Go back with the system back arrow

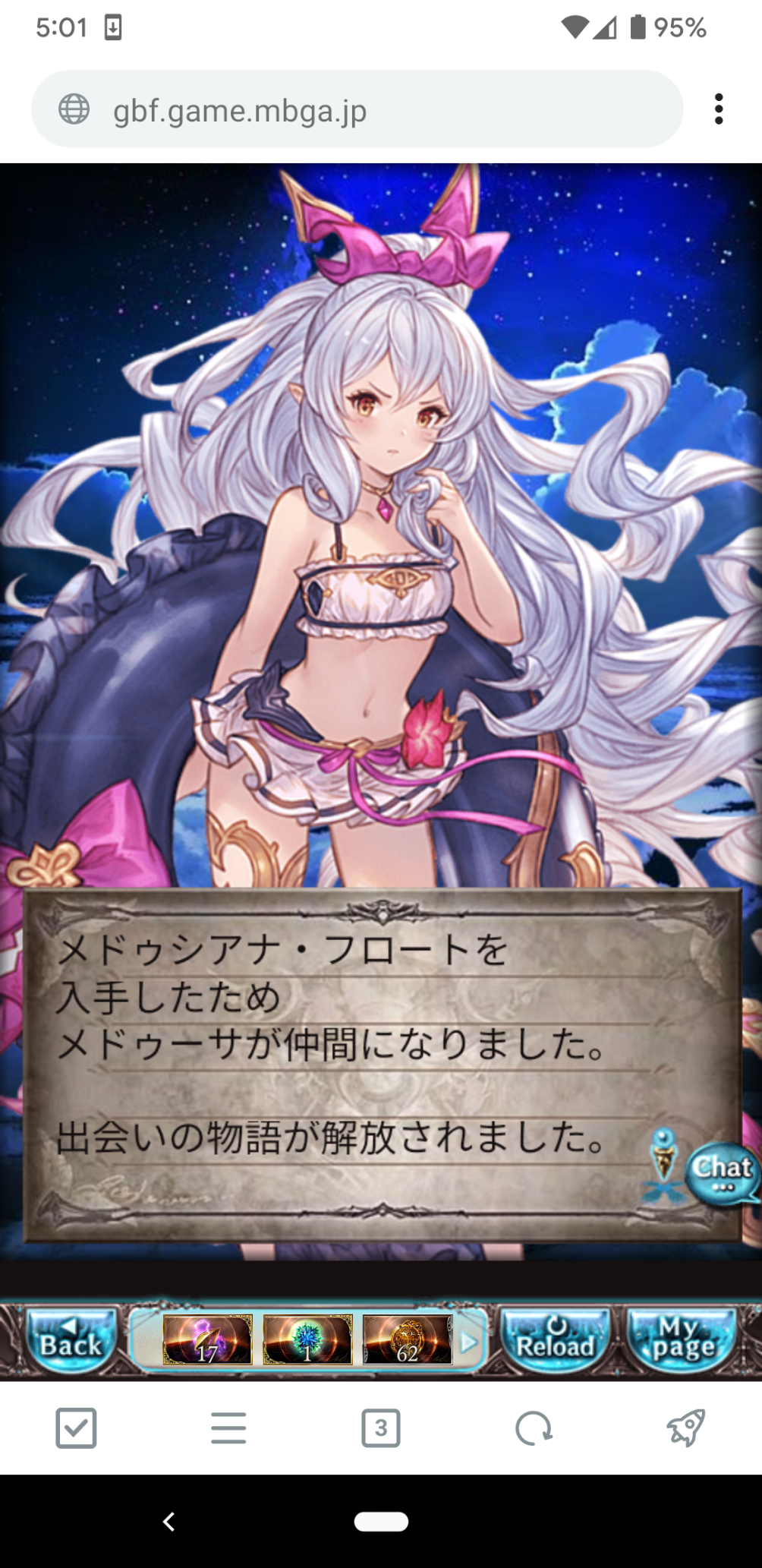click(169, 1522)
